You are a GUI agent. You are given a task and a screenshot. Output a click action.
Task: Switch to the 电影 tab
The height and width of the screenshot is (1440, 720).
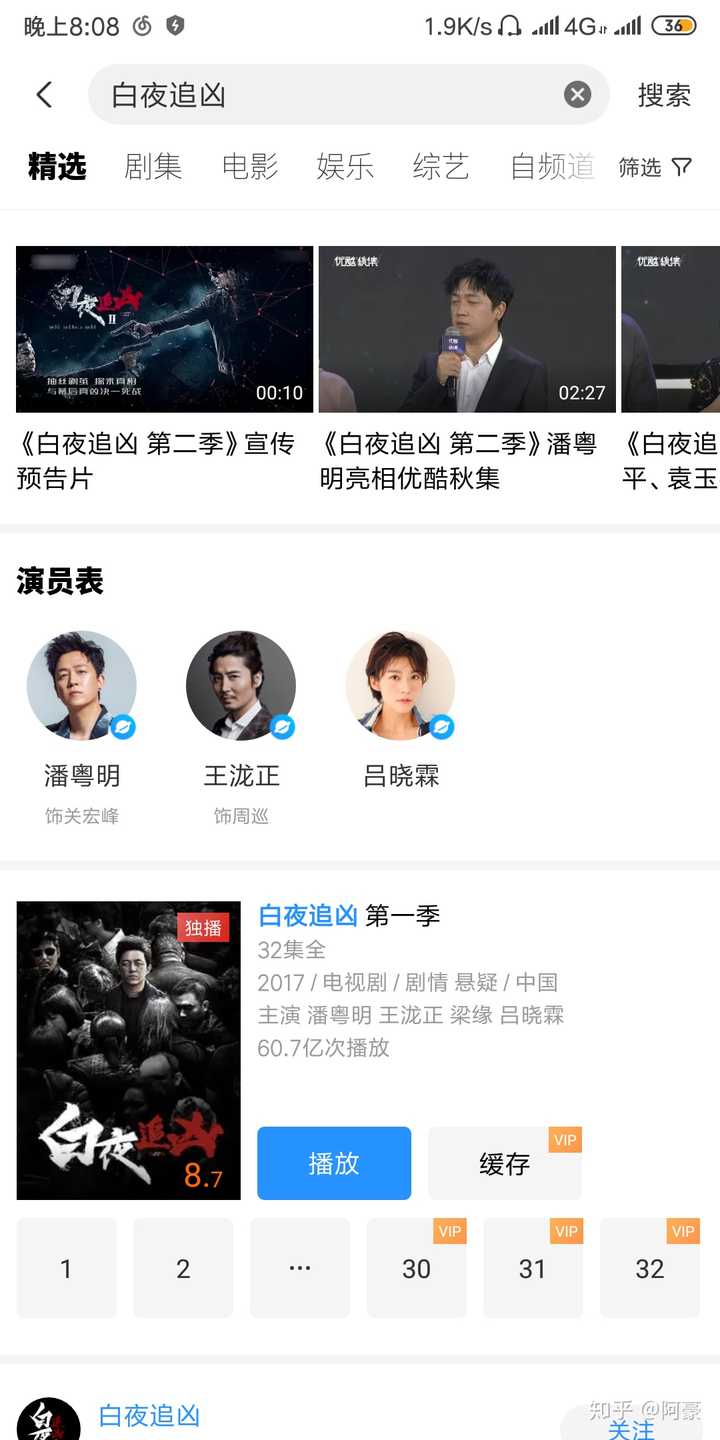pyautogui.click(x=250, y=167)
